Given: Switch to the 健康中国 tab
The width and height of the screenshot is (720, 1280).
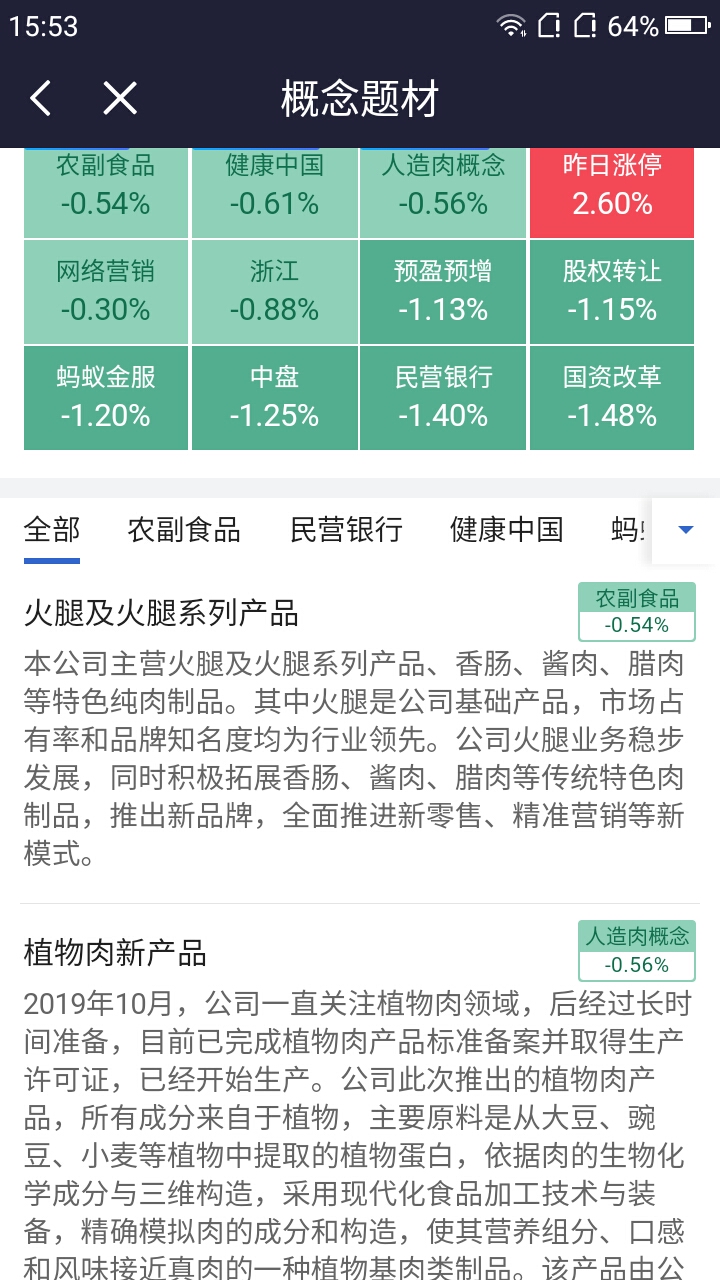Looking at the screenshot, I should (x=506, y=529).
